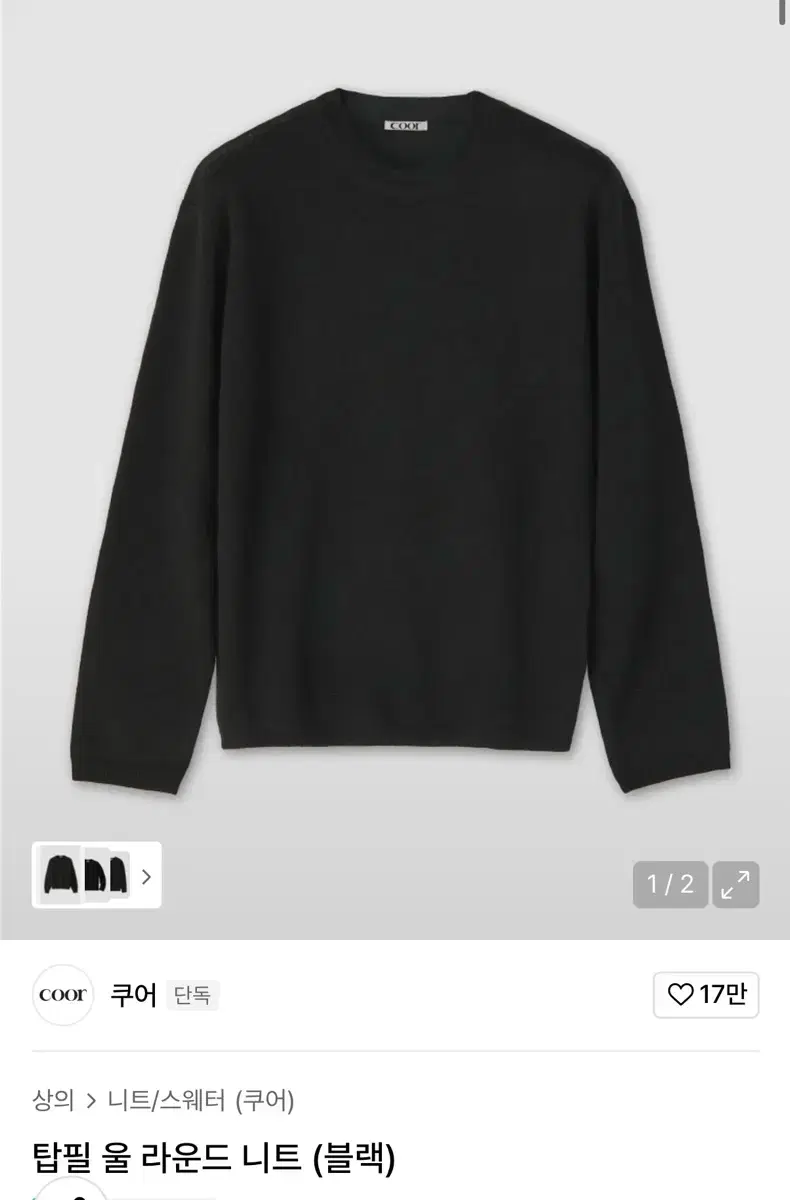The image size is (790, 1200).
Task: Toggle the like on the 17만 heart counter
Action: coord(706,995)
